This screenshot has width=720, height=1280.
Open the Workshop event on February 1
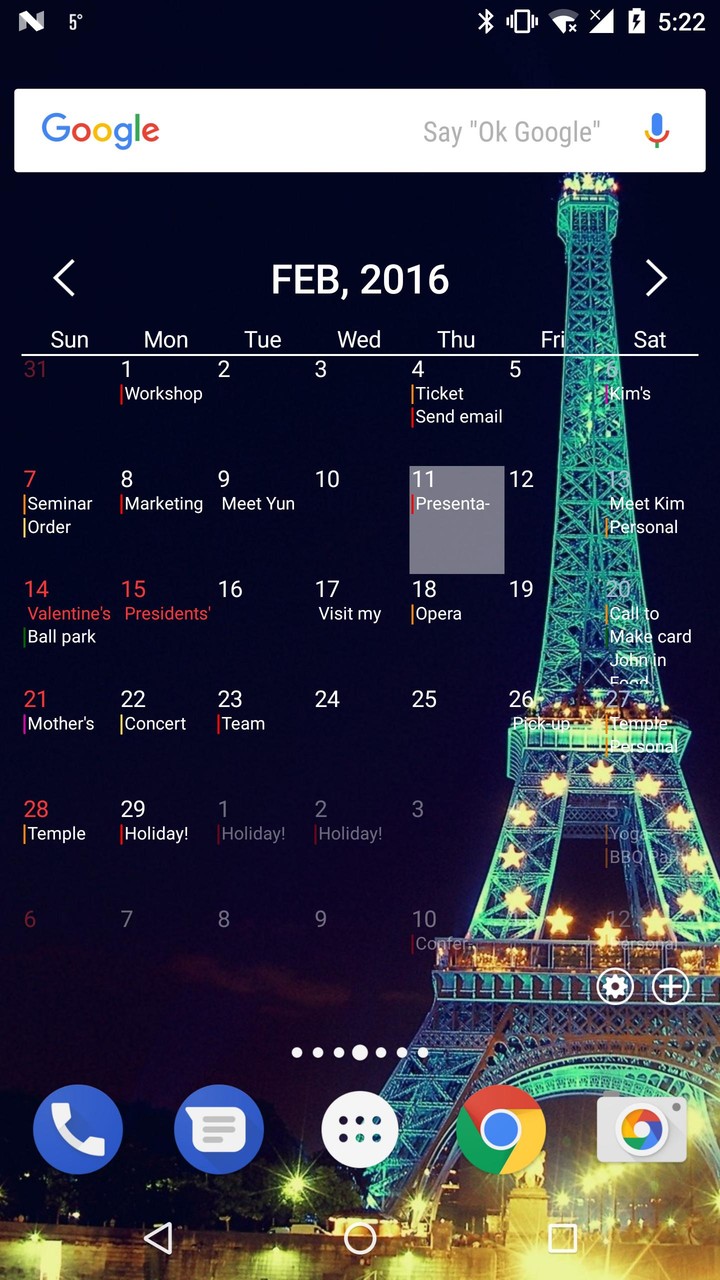[x=161, y=393]
